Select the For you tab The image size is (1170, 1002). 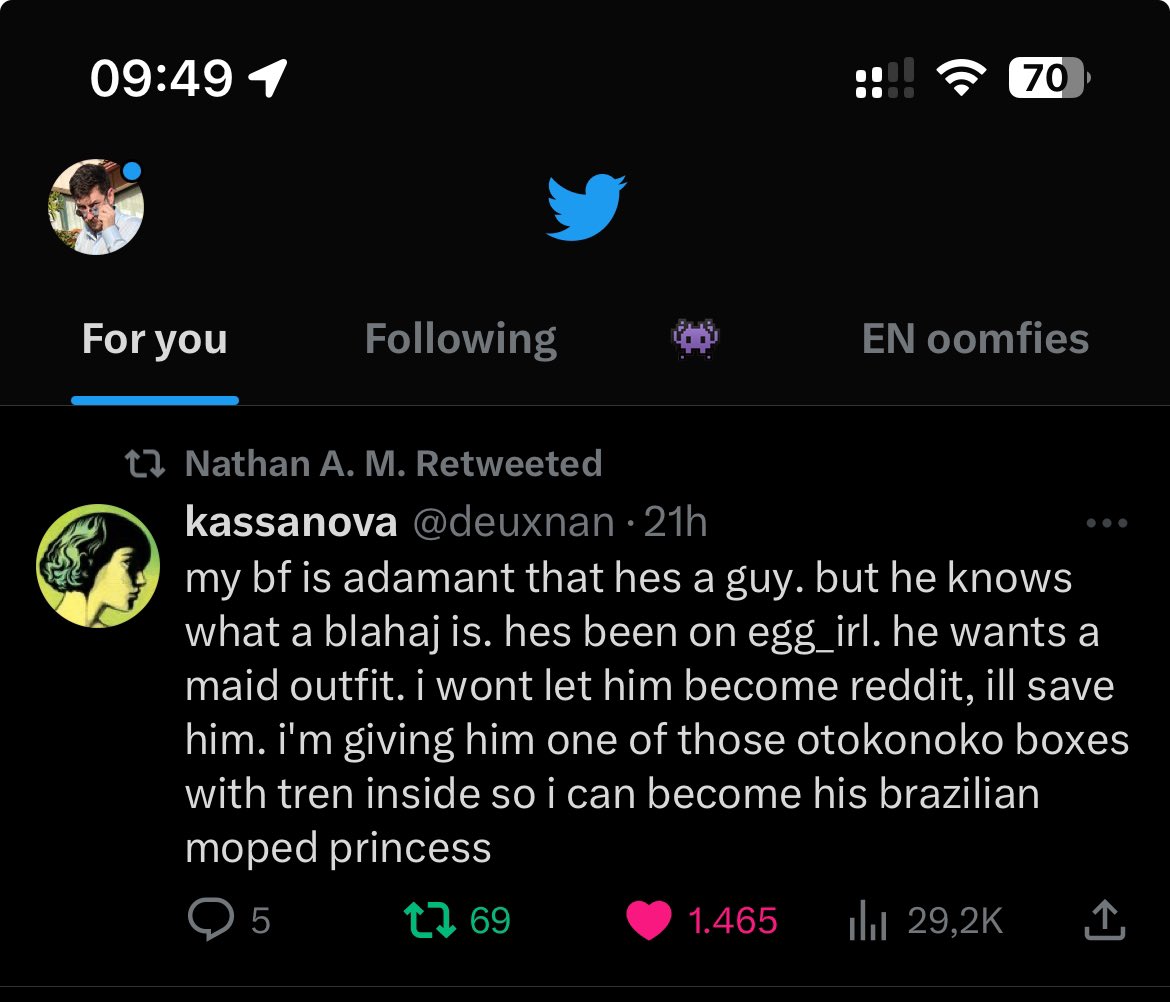pyautogui.click(x=155, y=339)
